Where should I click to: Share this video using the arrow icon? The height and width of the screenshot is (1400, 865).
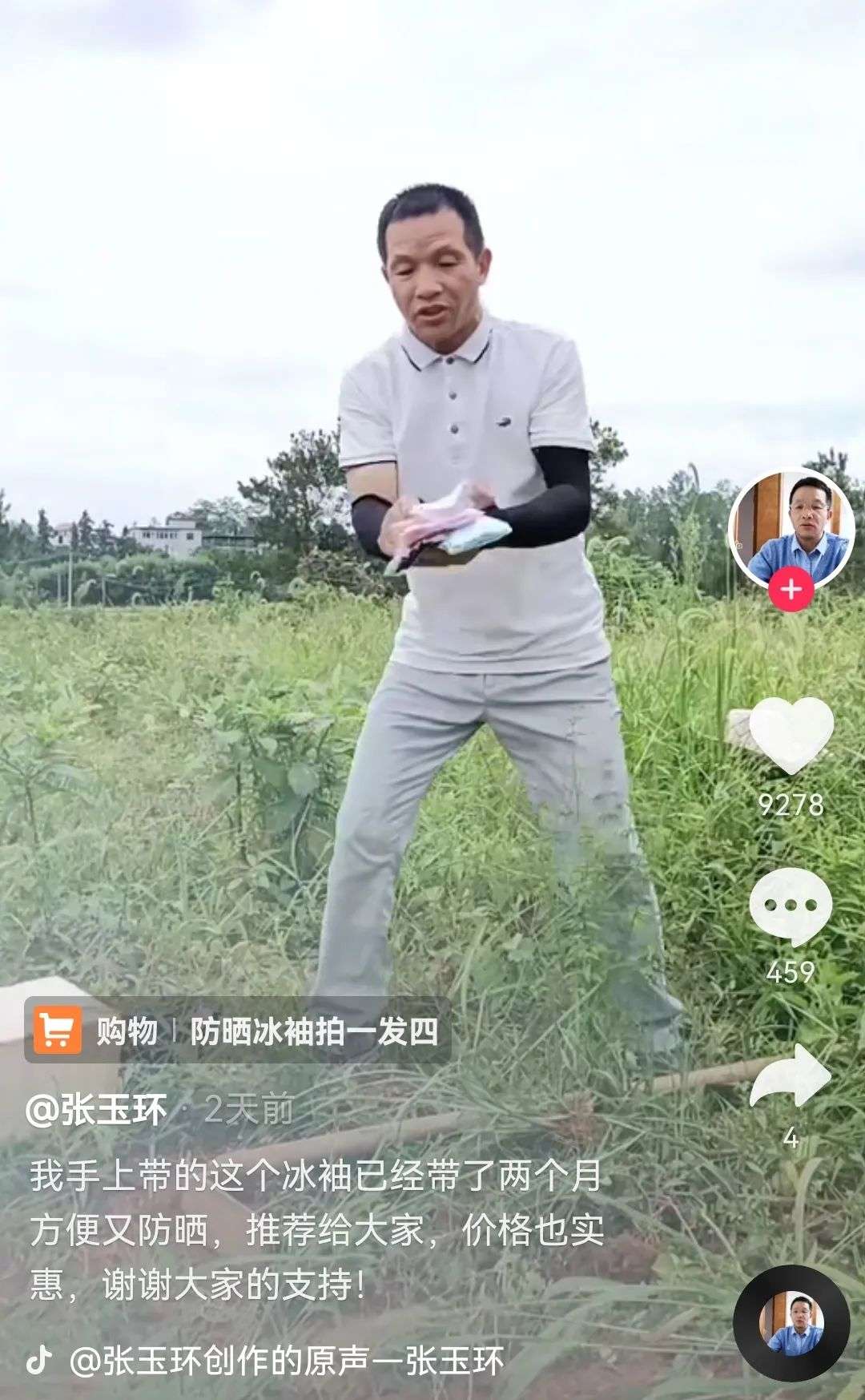tap(791, 1078)
